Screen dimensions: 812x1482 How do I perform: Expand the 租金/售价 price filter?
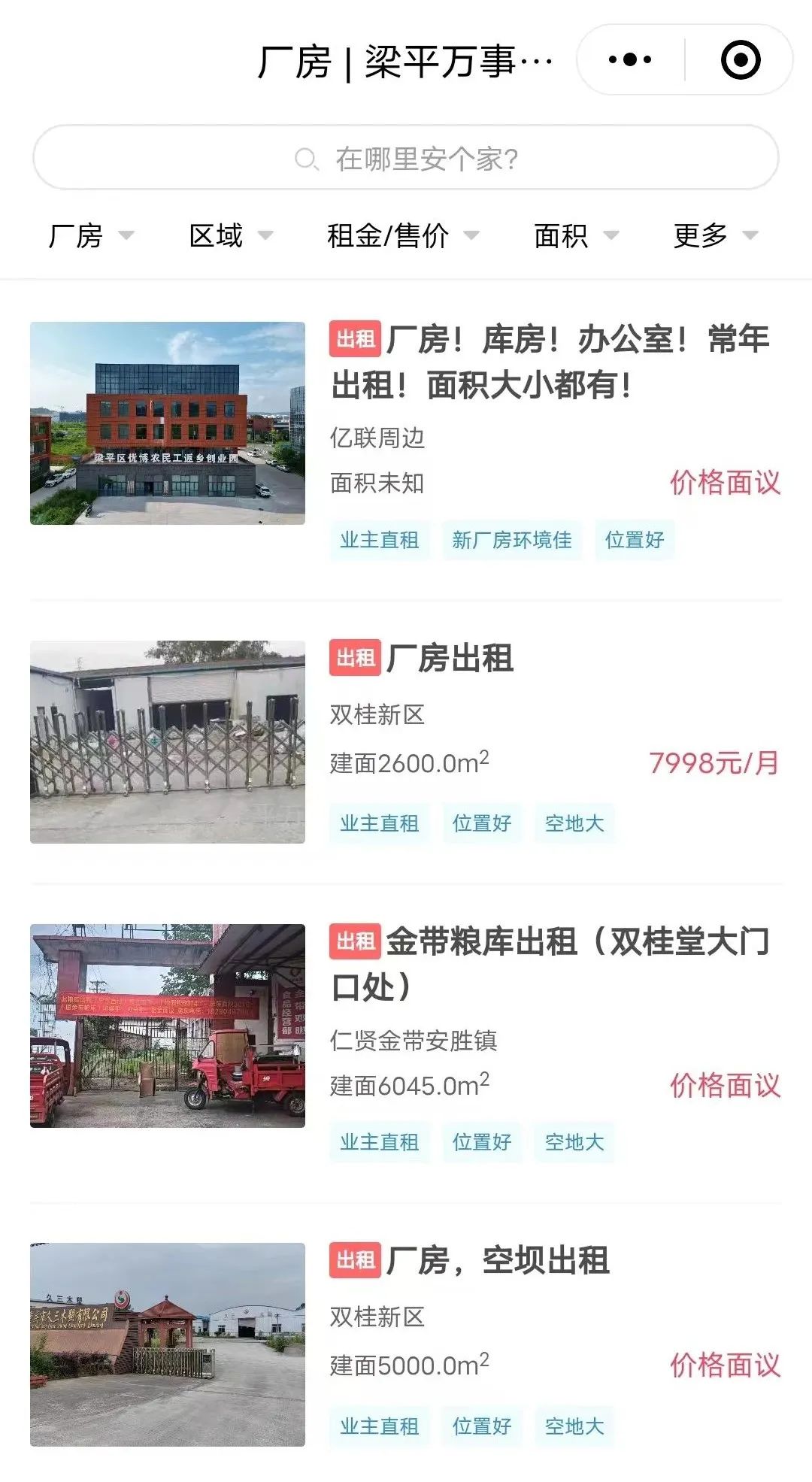(x=402, y=236)
